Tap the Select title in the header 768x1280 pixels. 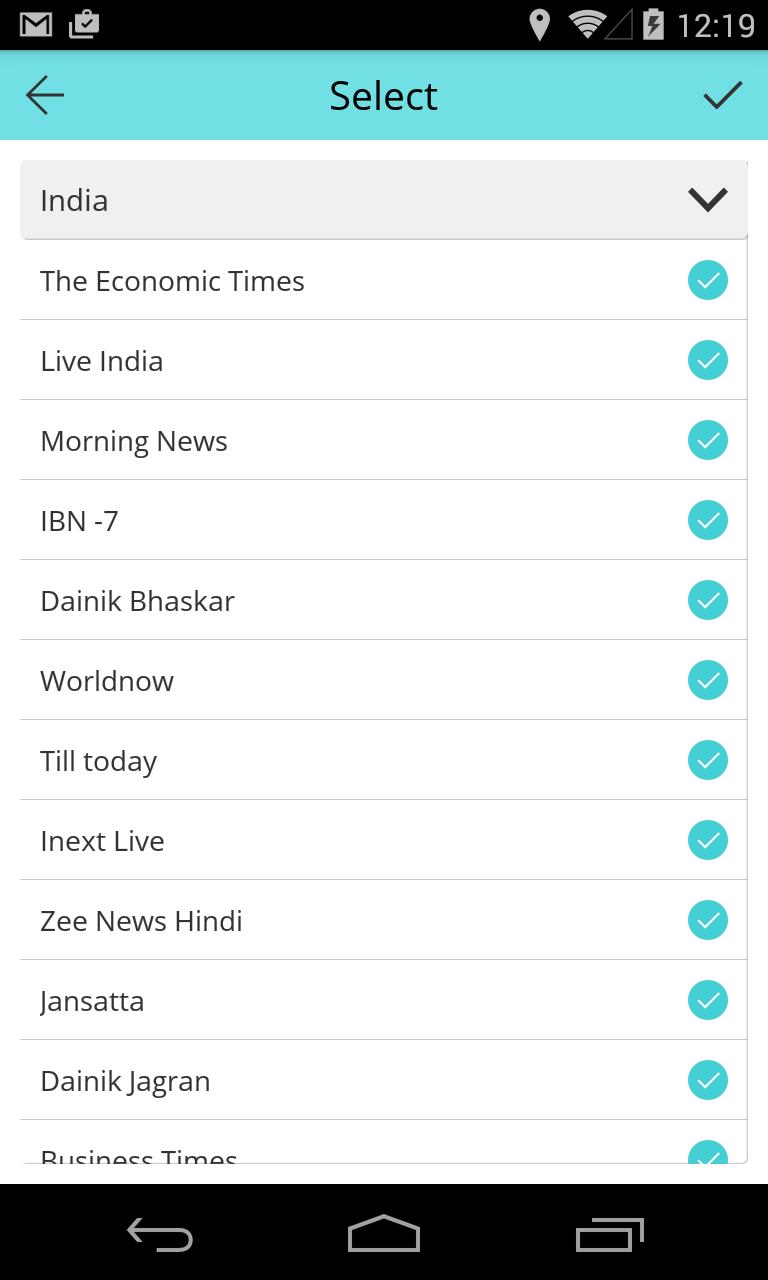pyautogui.click(x=383, y=95)
